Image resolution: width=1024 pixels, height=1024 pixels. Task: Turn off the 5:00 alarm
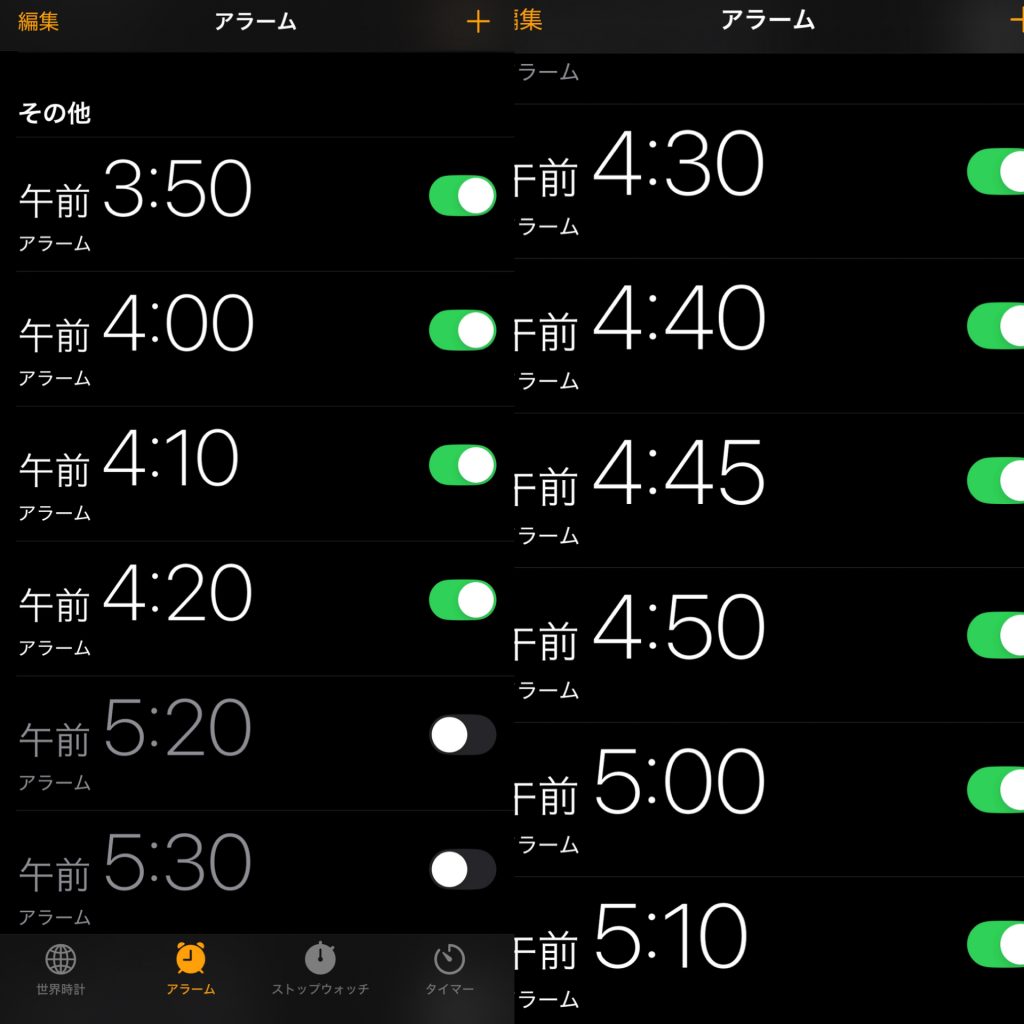pos(996,790)
